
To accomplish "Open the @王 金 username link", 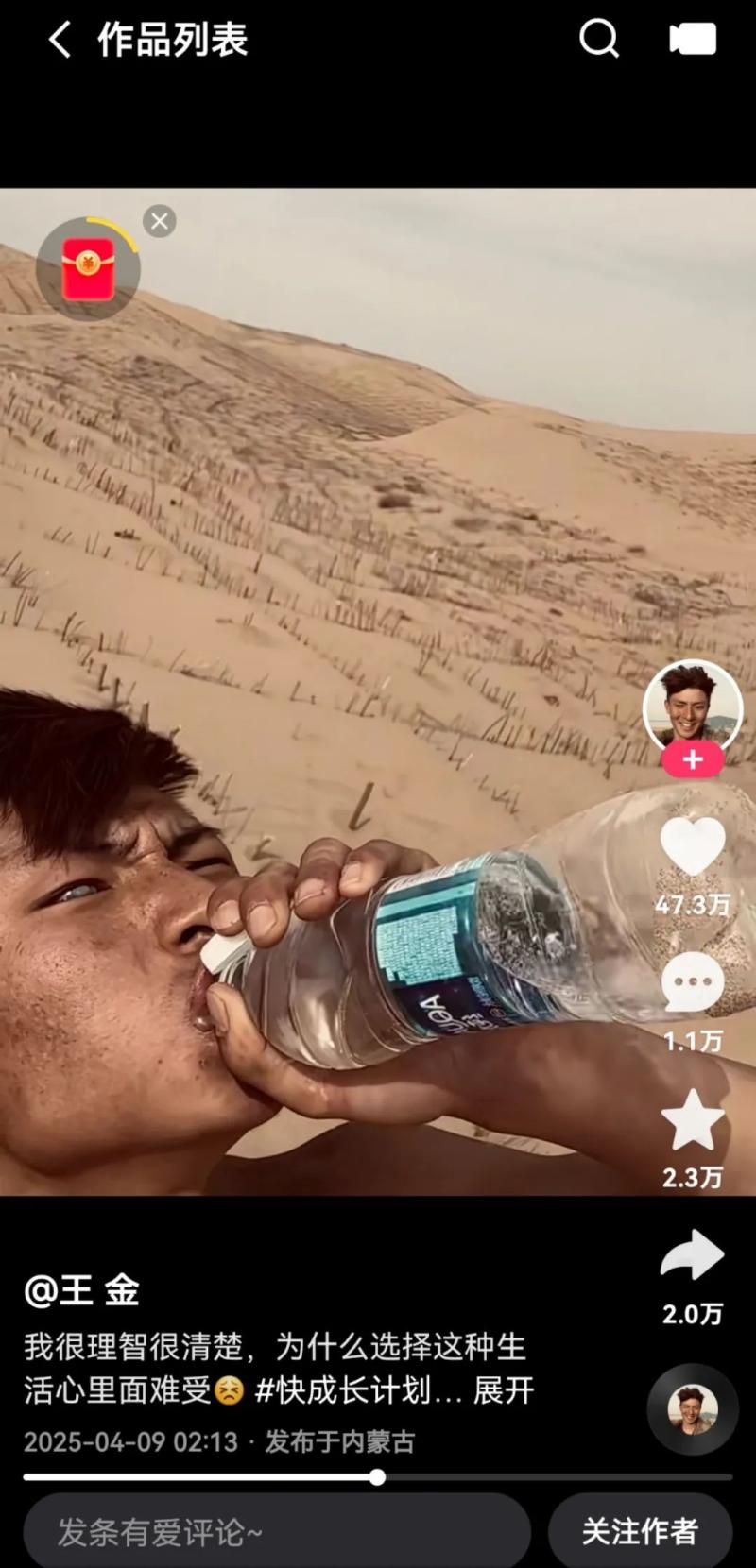I will pos(81,1290).
